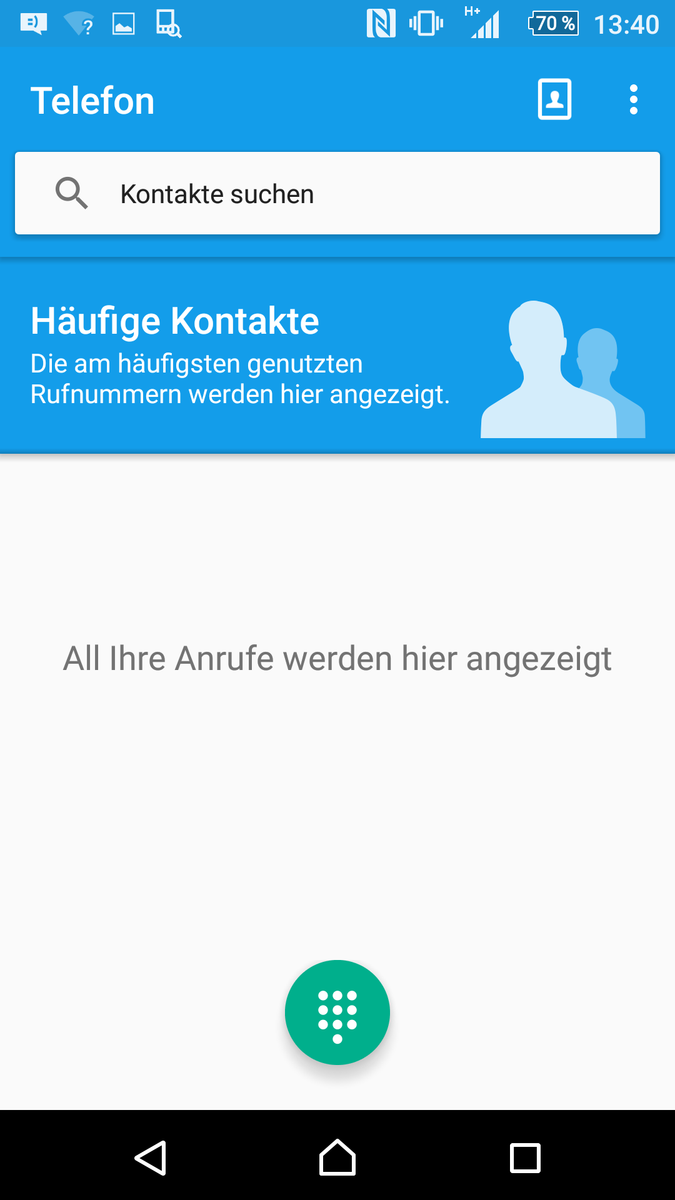Go to the home screen
Image resolution: width=675 pixels, height=1200 pixels.
[337, 1157]
